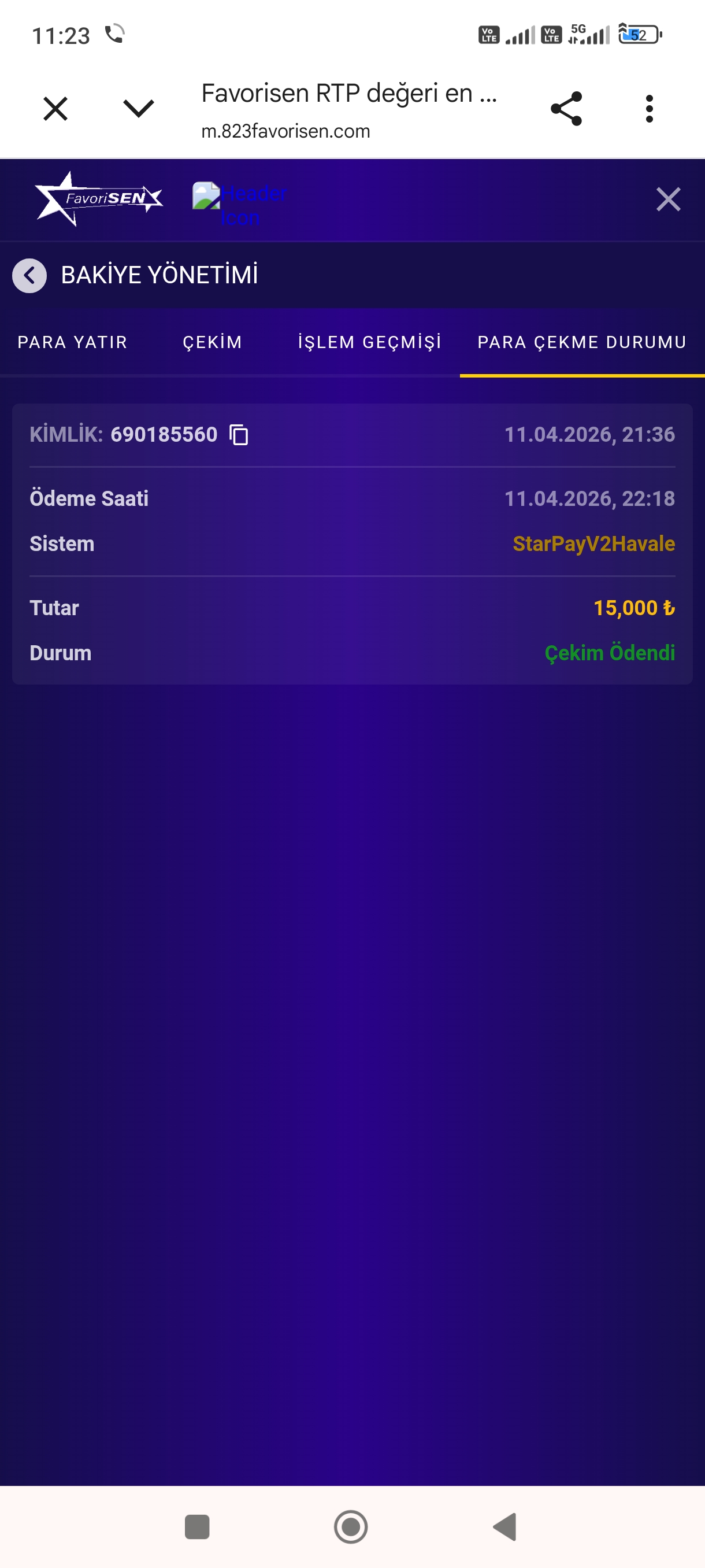Go to the system home screen

point(351,1526)
